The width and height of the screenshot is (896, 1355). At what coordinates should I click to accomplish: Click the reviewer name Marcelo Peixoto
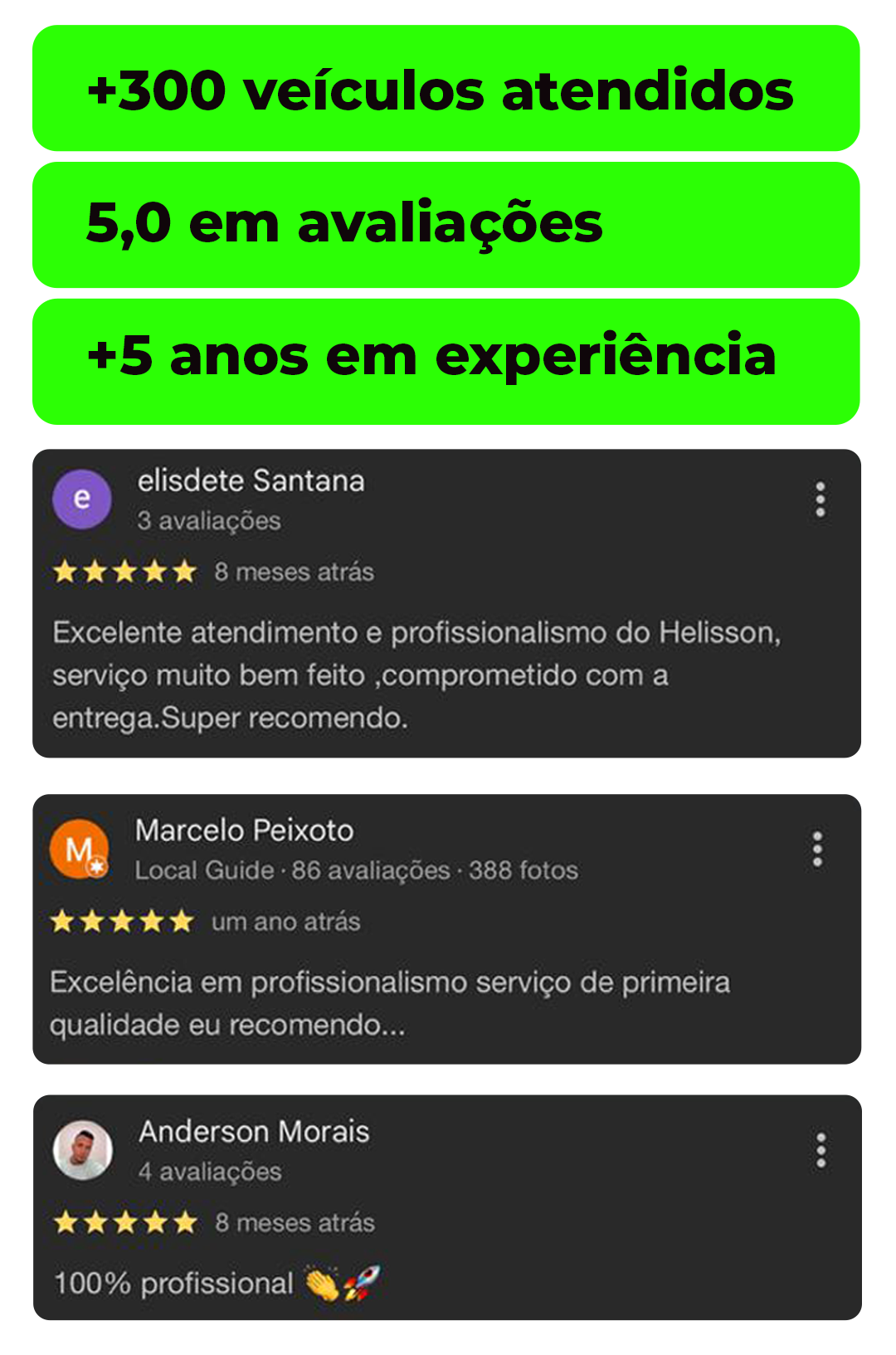coord(245,831)
